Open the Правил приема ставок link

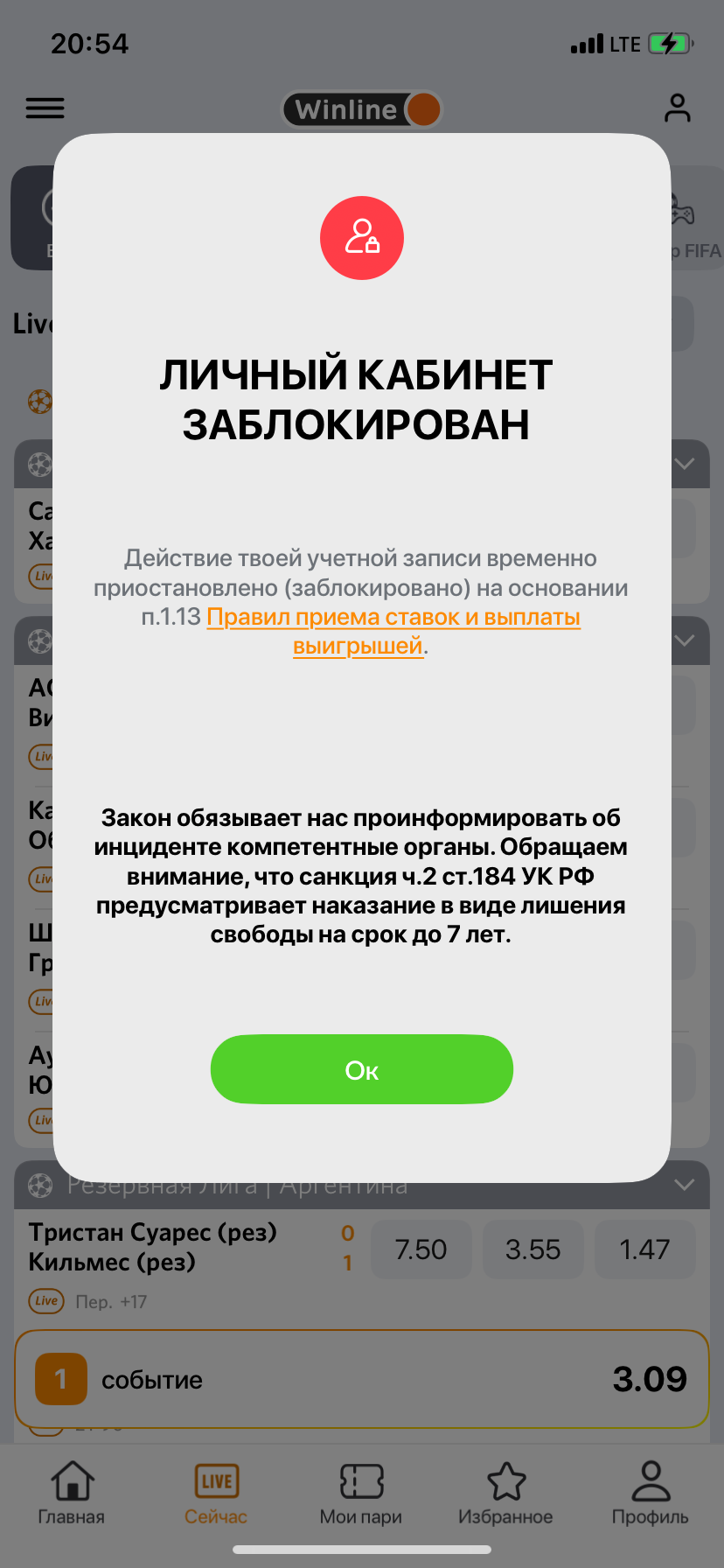[393, 618]
